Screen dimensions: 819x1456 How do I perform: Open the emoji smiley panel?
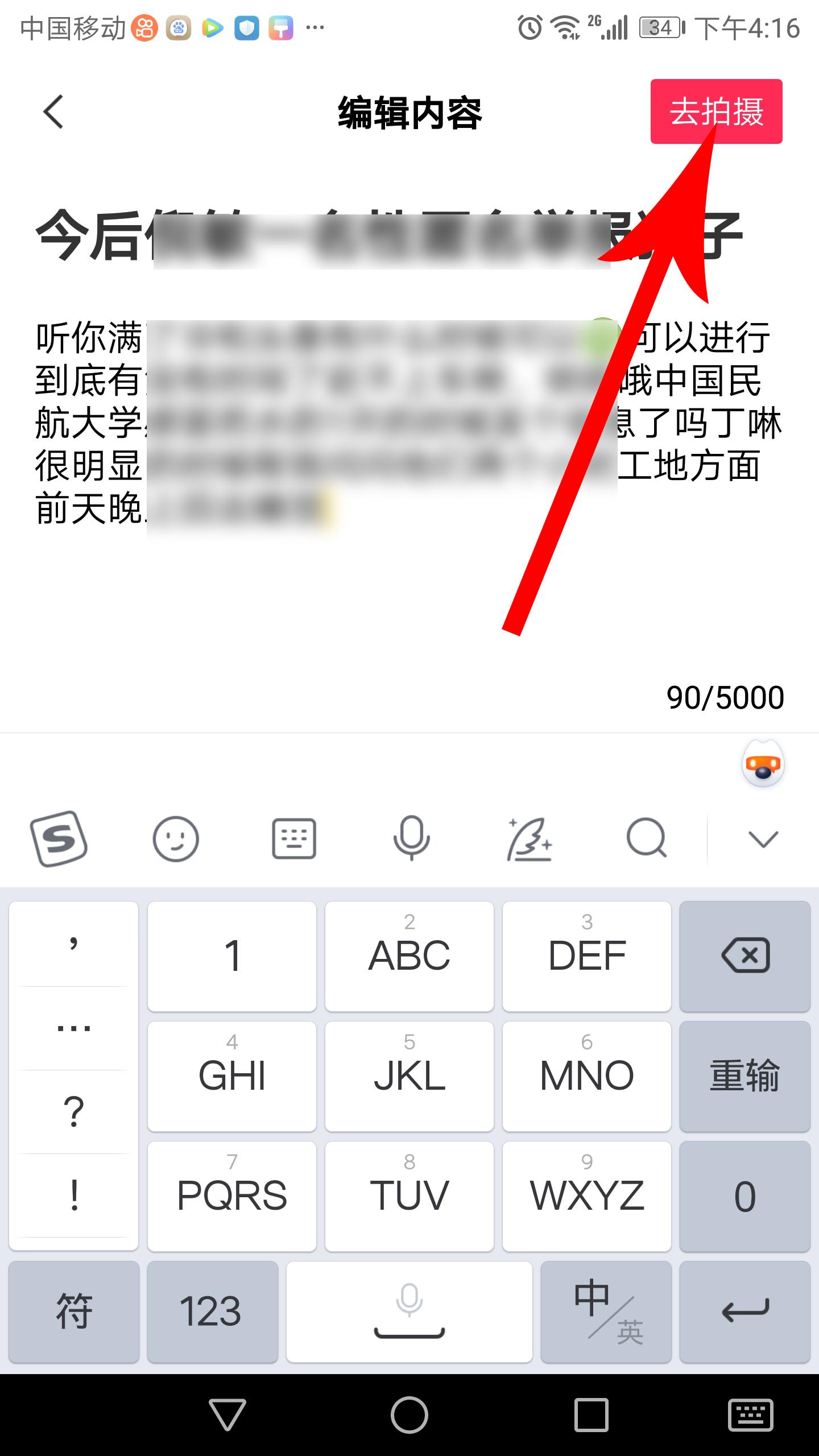click(176, 839)
